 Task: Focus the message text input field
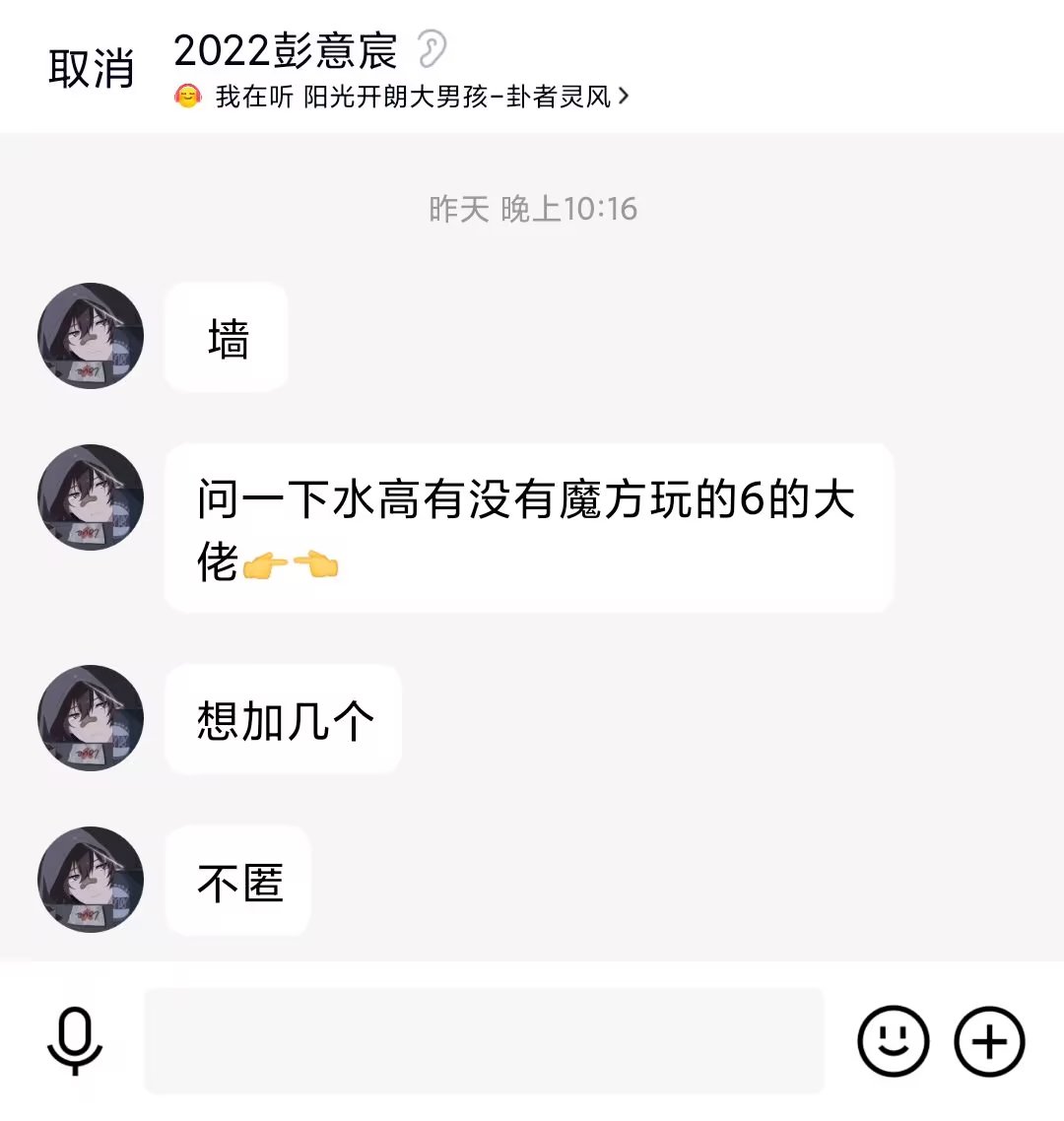[484, 1040]
